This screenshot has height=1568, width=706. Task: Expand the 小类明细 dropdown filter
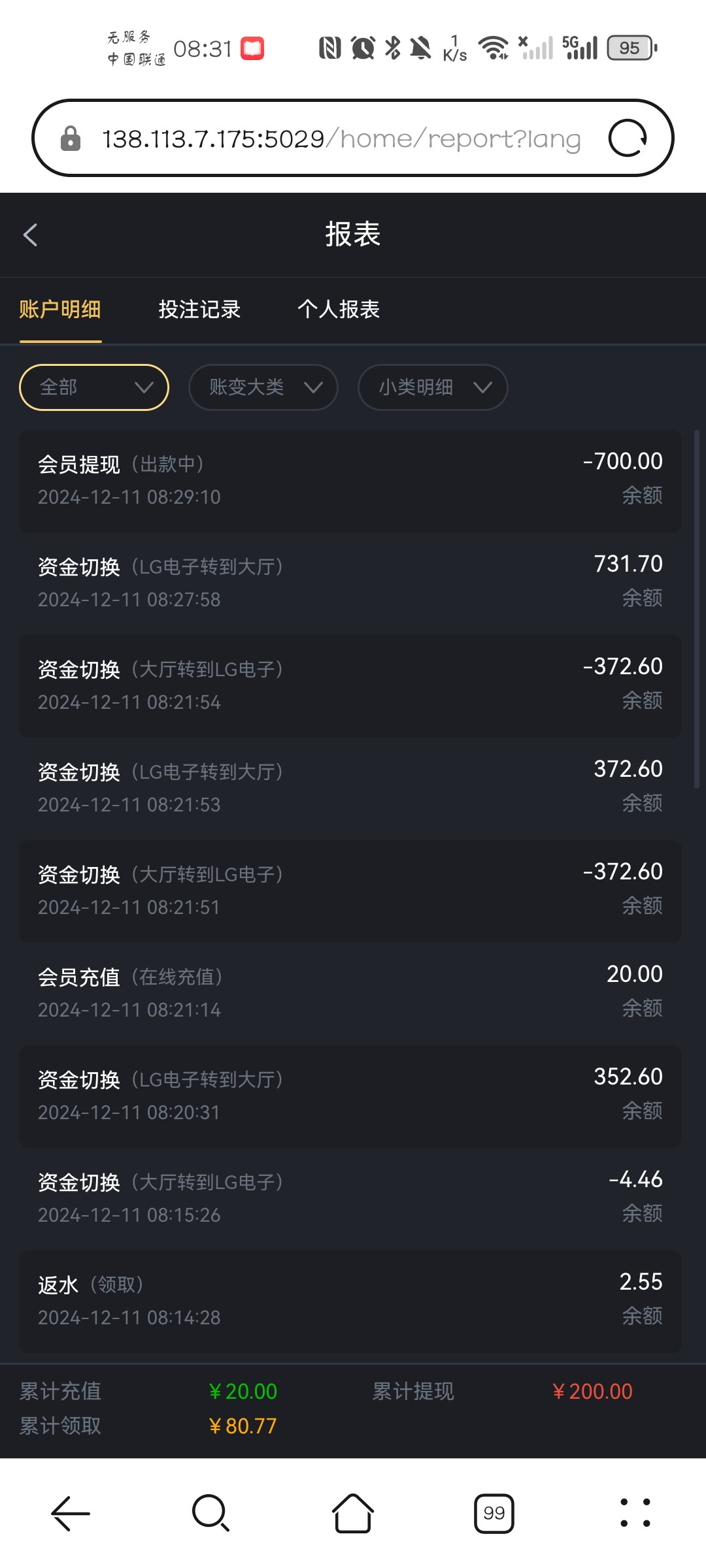tap(433, 387)
